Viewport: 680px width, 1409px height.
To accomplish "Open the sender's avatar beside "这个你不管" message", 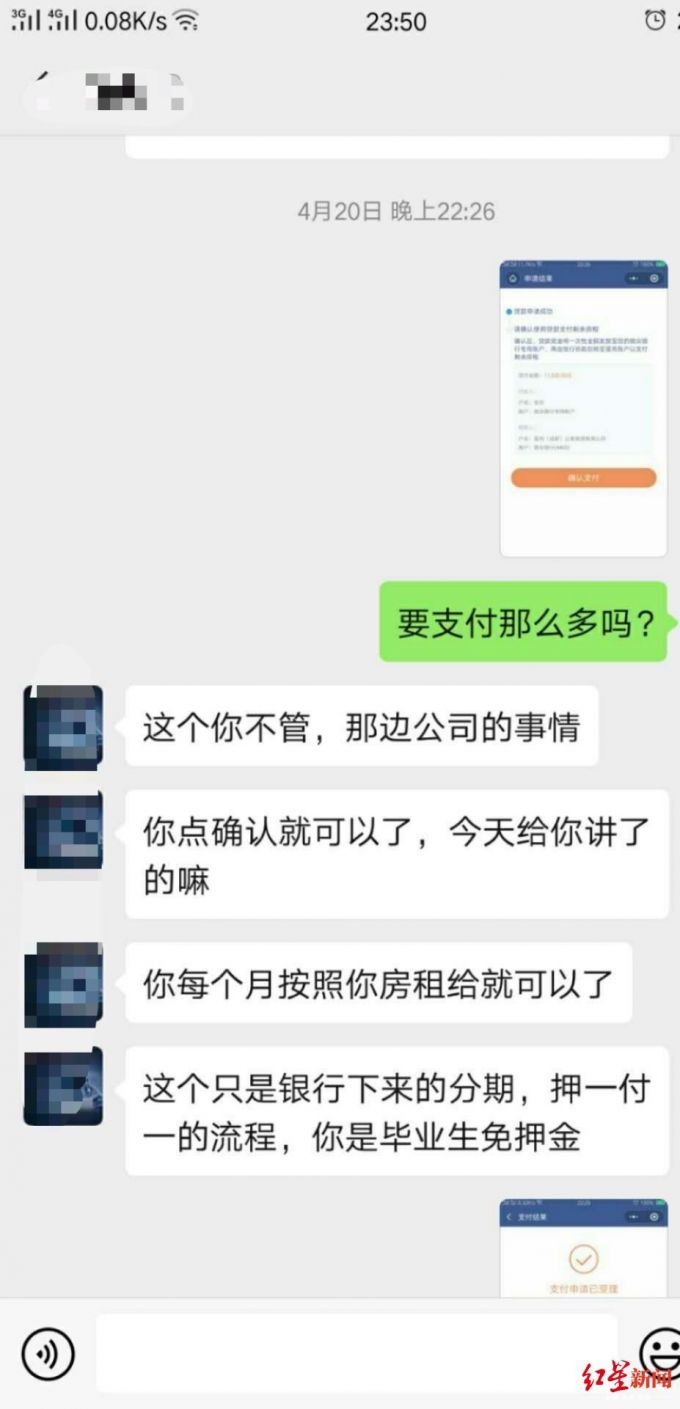I will (63, 727).
